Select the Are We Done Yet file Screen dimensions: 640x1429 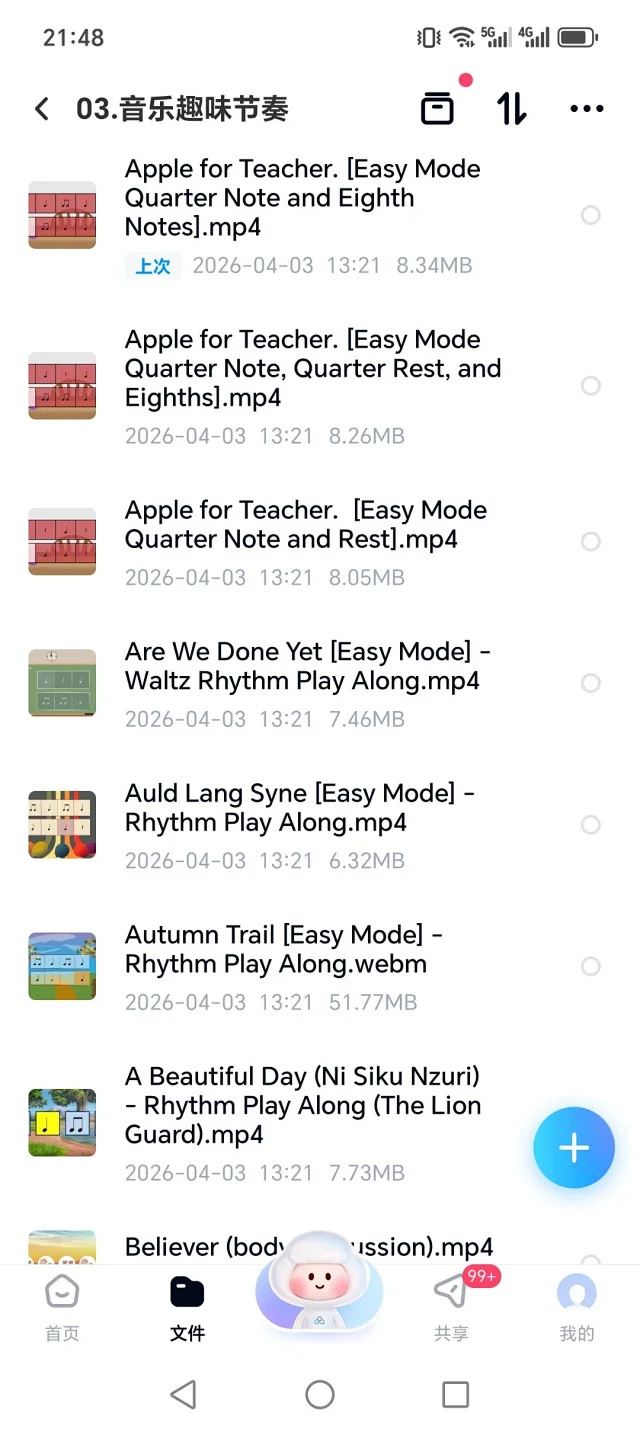pos(591,683)
